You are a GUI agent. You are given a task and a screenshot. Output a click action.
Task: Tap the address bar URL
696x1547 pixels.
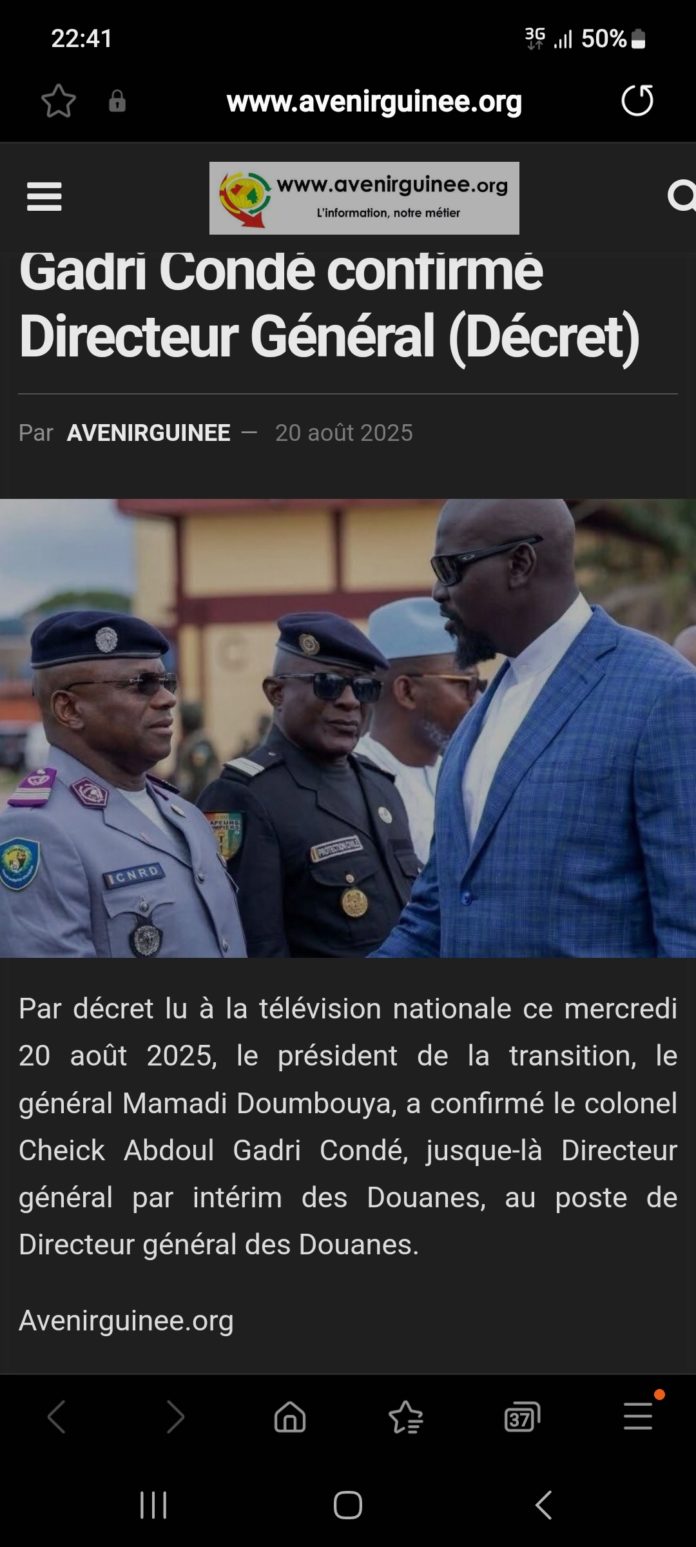pyautogui.click(x=374, y=101)
